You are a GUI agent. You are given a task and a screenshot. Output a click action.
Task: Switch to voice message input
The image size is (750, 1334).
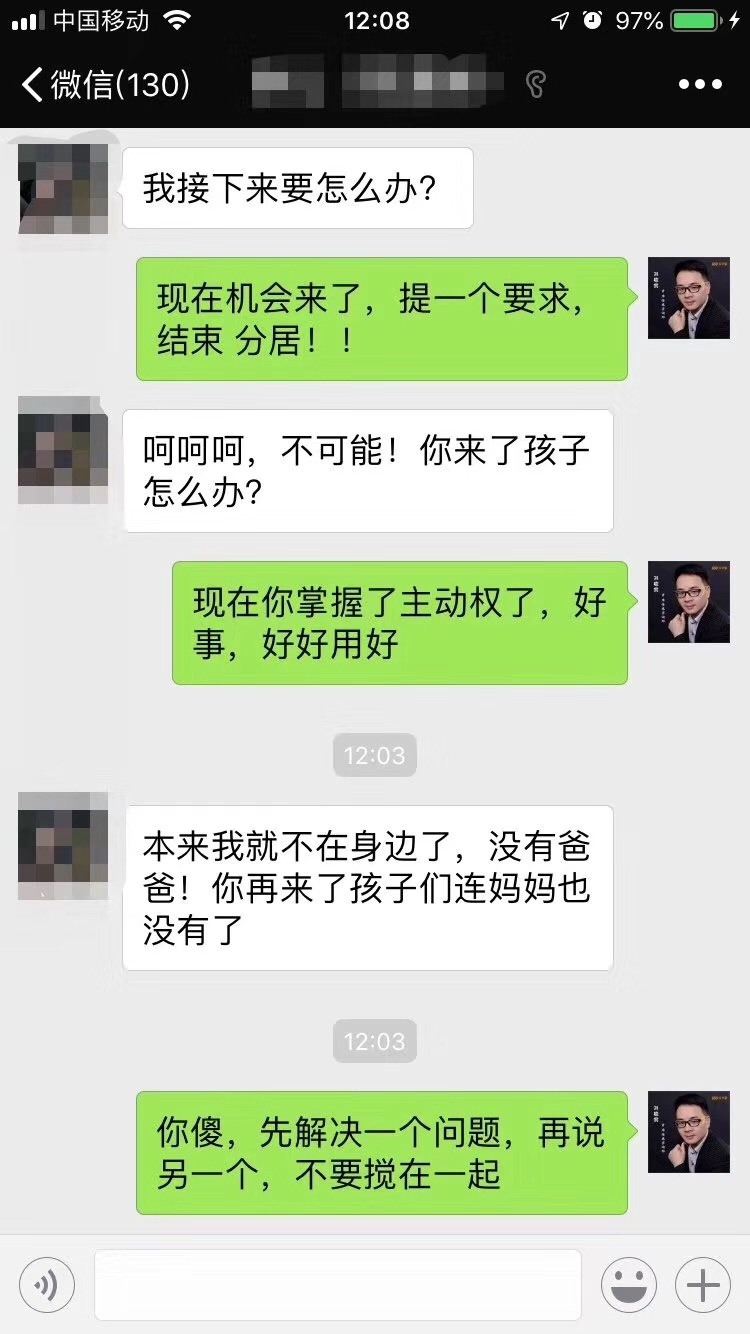(47, 1285)
